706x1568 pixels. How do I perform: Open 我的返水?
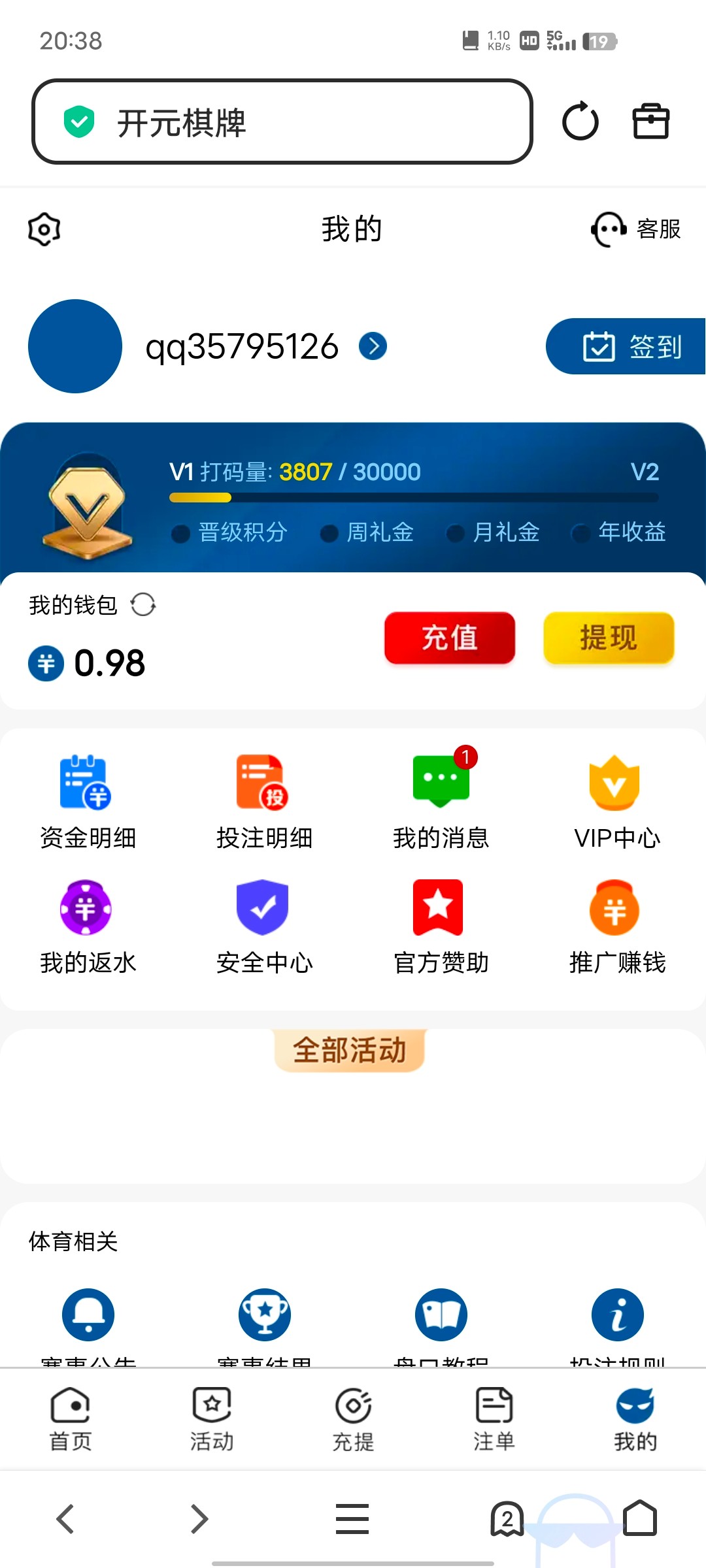88,926
